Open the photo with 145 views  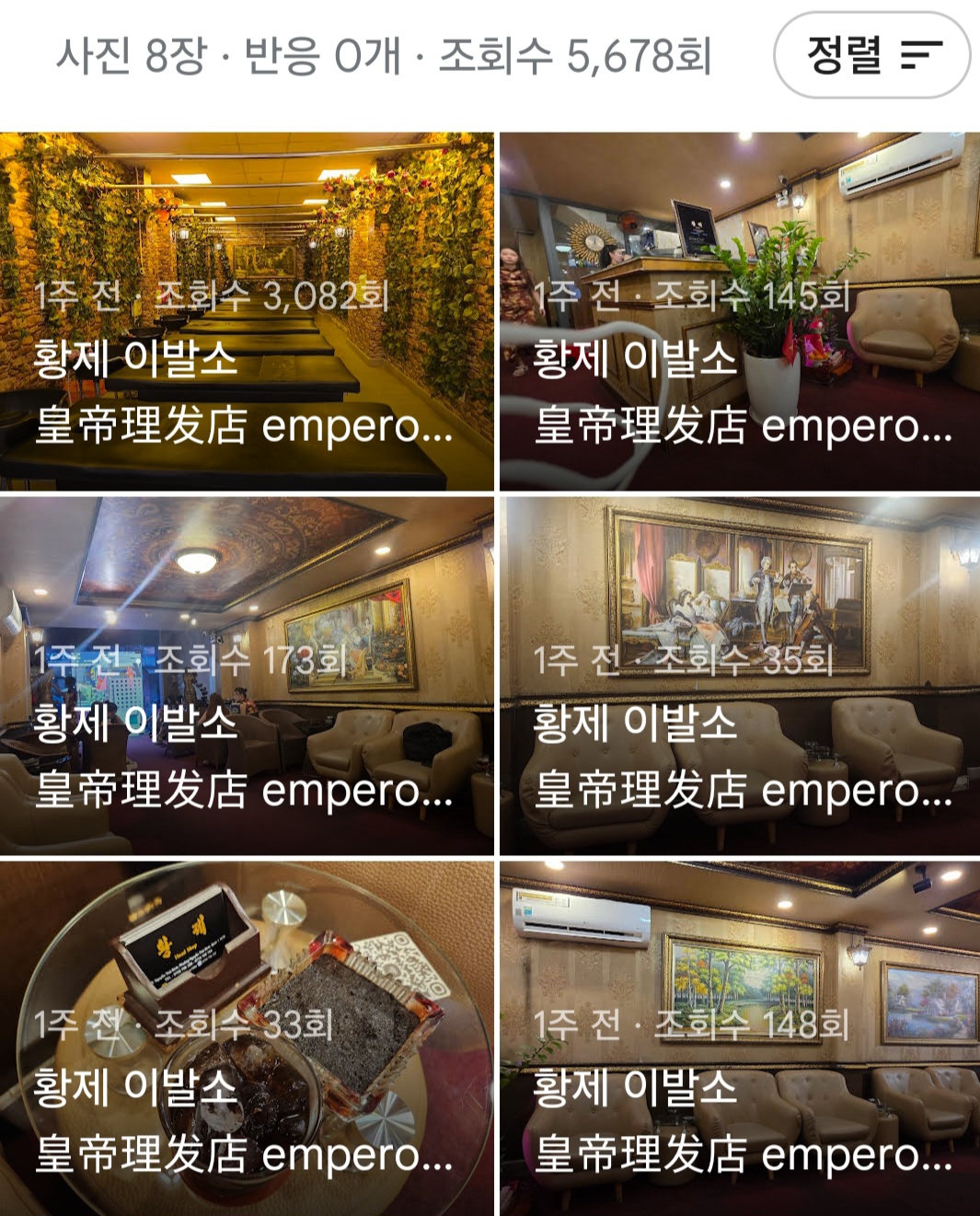pos(740,311)
